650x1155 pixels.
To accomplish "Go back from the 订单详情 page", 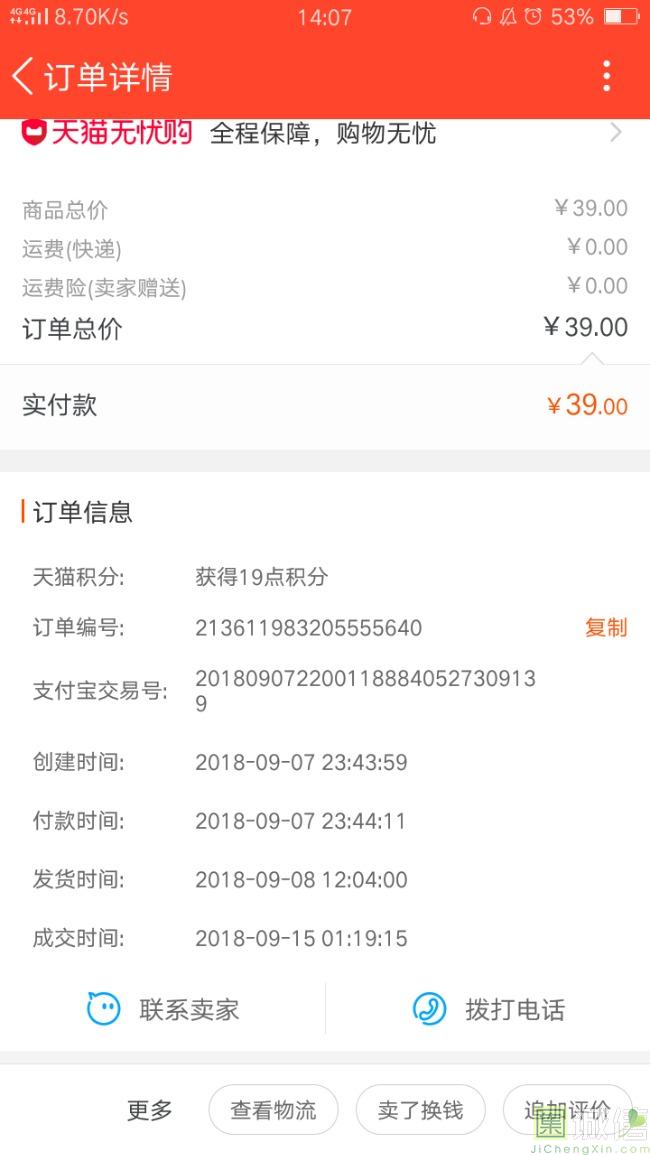I will tap(24, 77).
